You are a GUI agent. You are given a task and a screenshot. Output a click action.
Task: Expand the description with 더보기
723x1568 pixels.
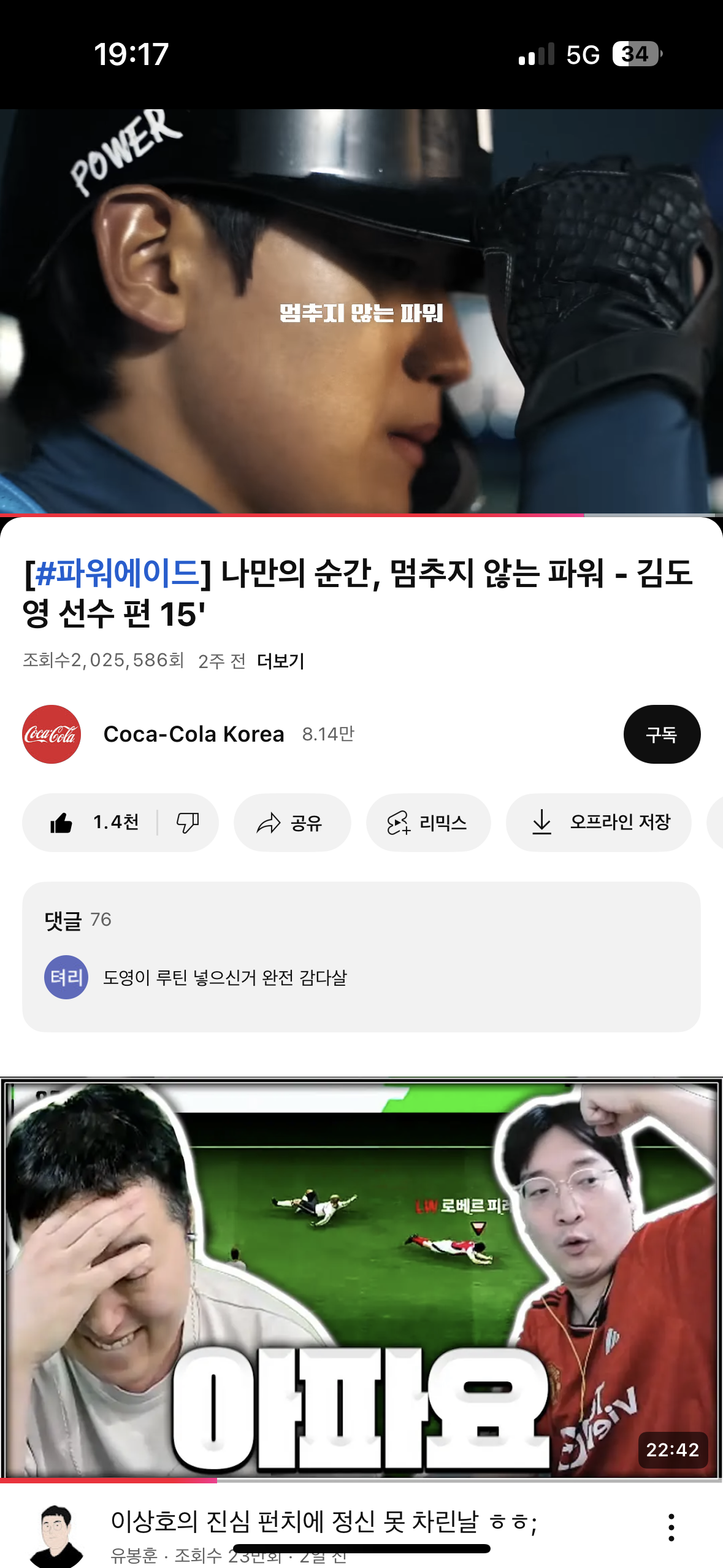(280, 661)
